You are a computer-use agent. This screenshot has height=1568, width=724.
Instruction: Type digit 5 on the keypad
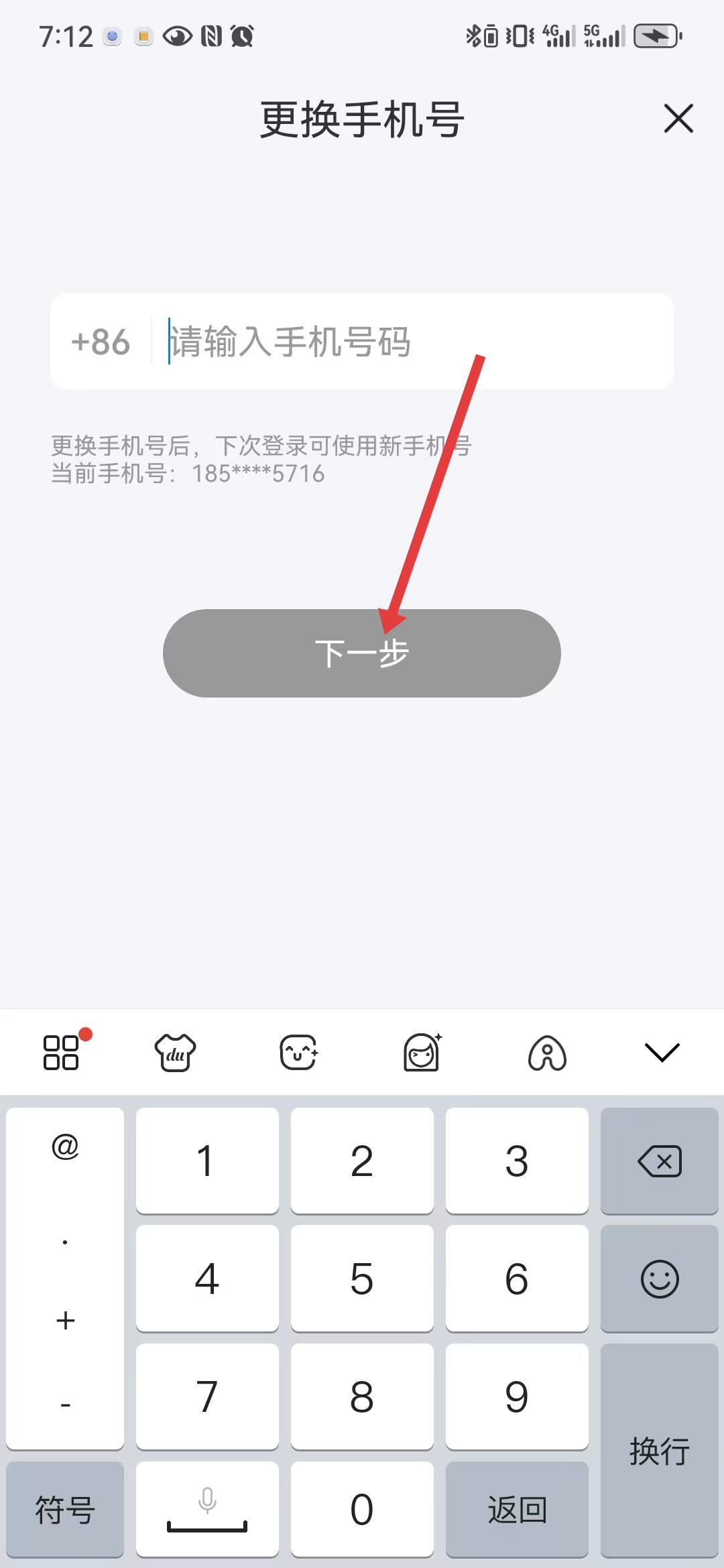[361, 1279]
